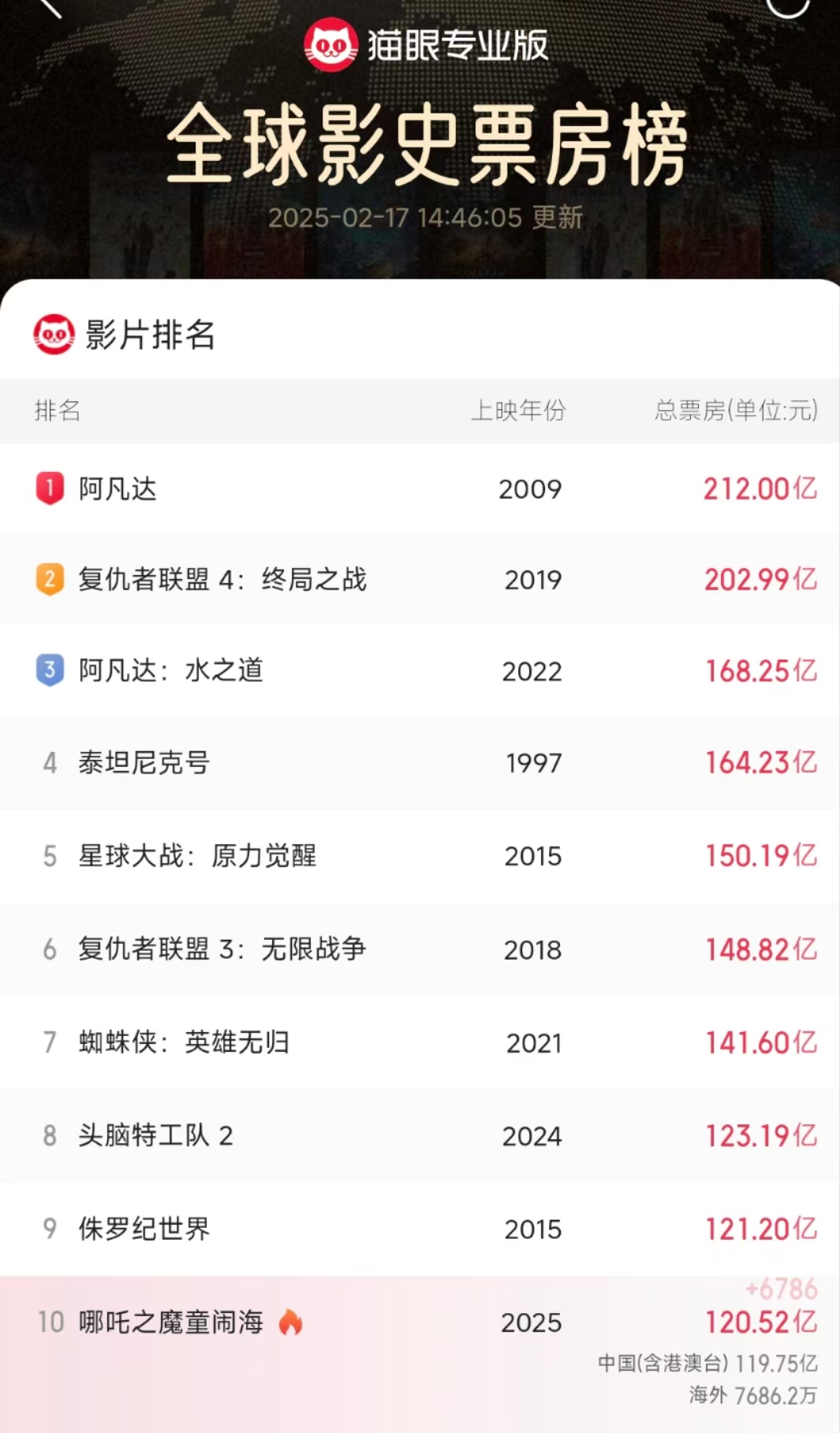Open the 阿凡达 film entry
This screenshot has height=1433, width=840.
[x=118, y=489]
